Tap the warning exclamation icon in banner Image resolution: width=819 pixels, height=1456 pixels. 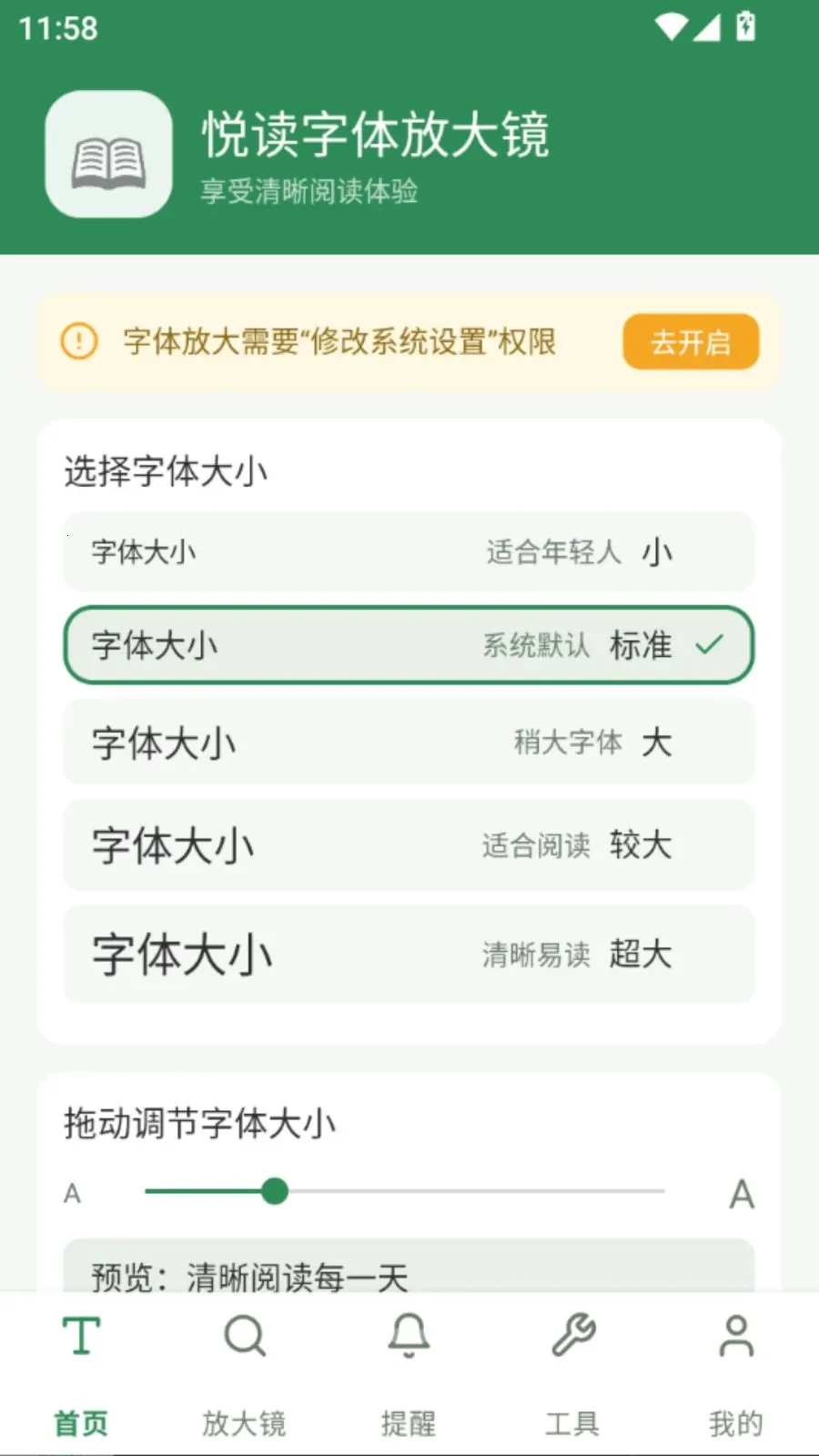(80, 342)
